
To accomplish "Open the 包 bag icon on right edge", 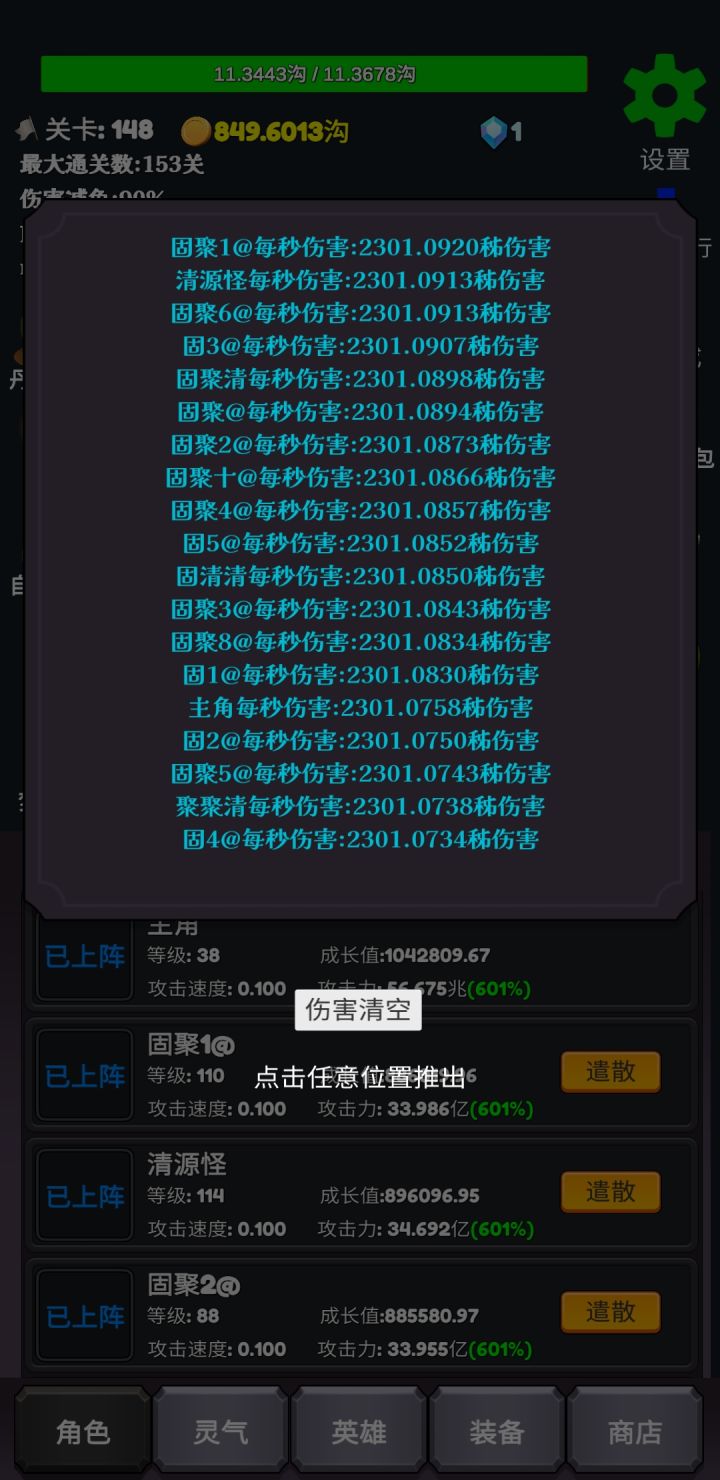I will coord(705,455).
